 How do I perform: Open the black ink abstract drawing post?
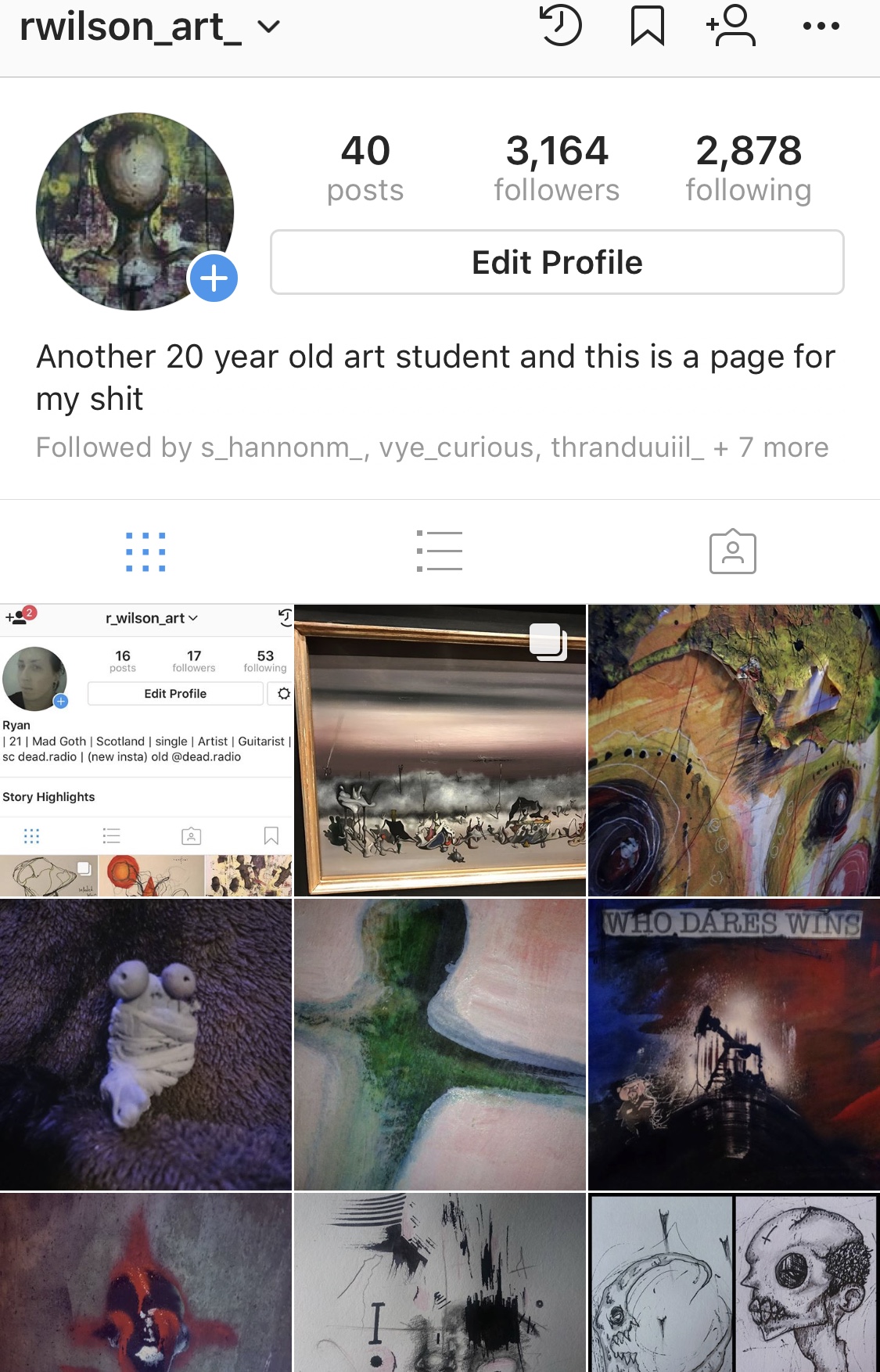(x=440, y=1283)
